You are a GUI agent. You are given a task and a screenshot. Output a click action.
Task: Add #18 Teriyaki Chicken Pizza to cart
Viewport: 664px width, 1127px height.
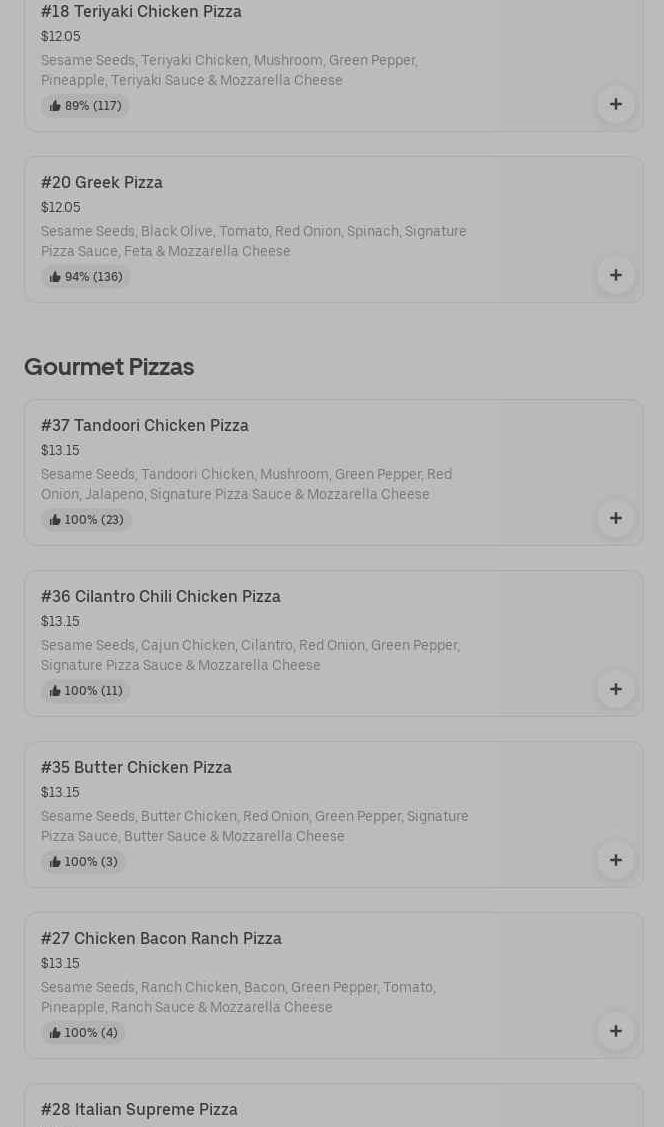tap(616, 104)
